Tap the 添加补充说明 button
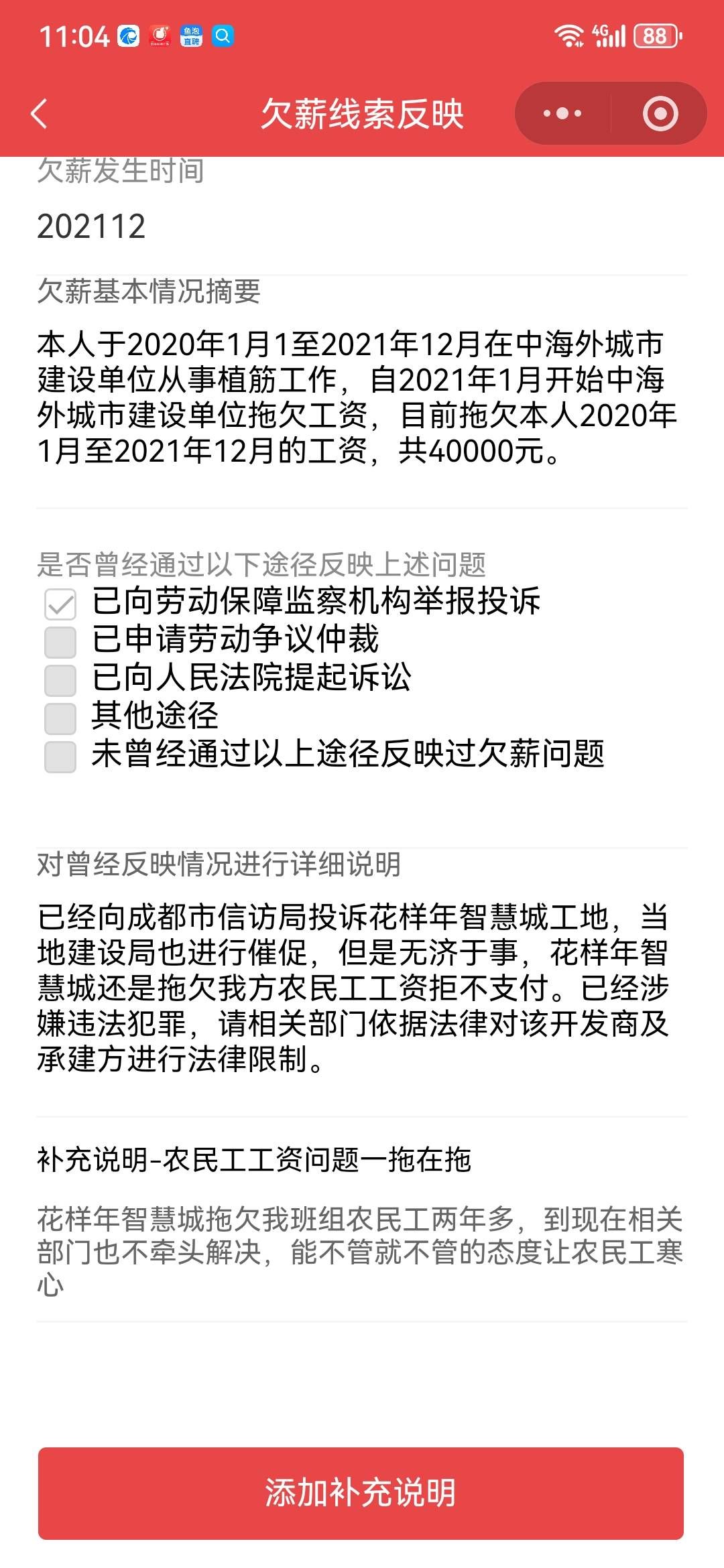The image size is (724, 1568). click(361, 1493)
